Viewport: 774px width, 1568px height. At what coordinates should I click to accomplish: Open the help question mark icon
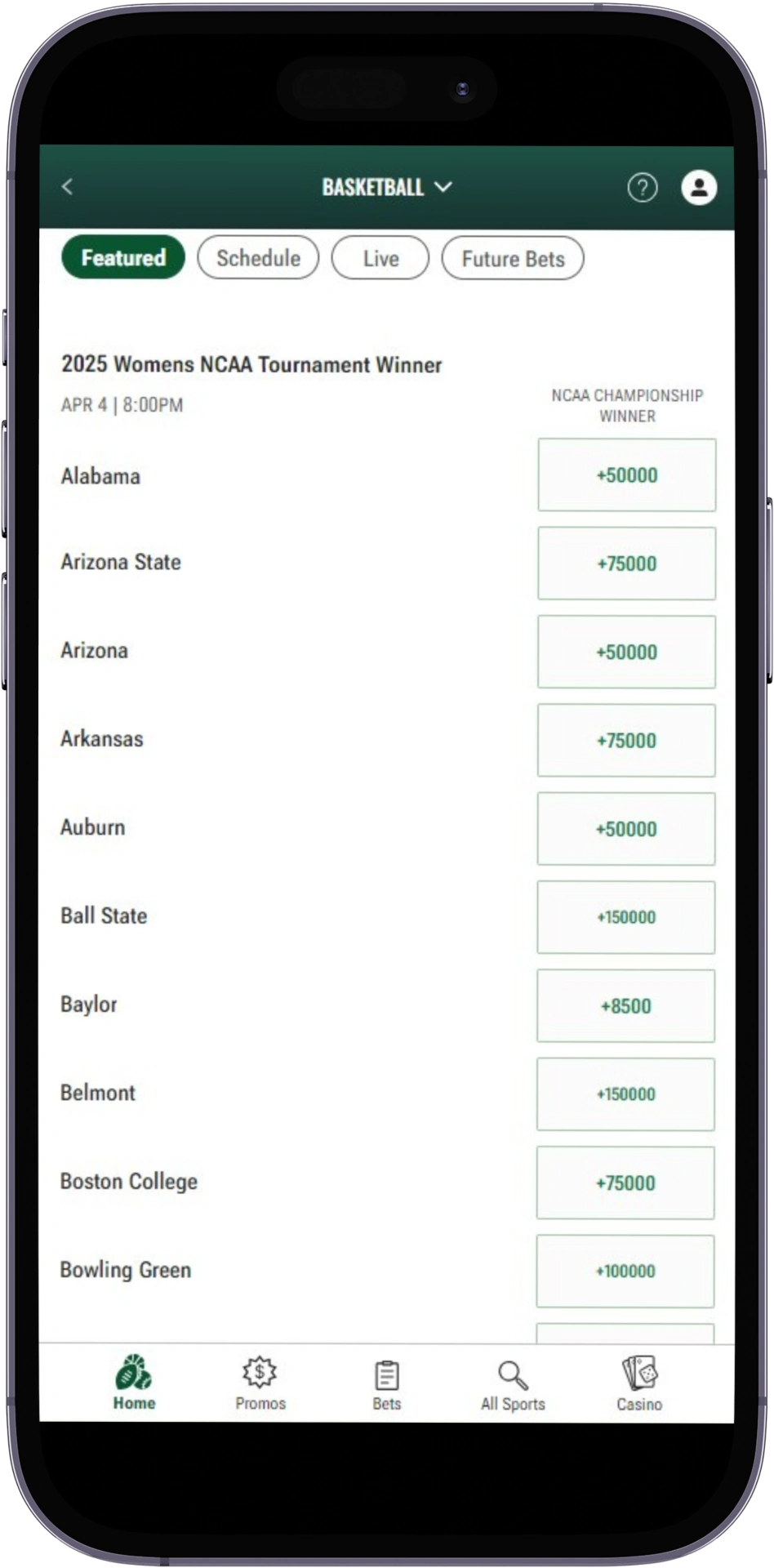[x=642, y=188]
